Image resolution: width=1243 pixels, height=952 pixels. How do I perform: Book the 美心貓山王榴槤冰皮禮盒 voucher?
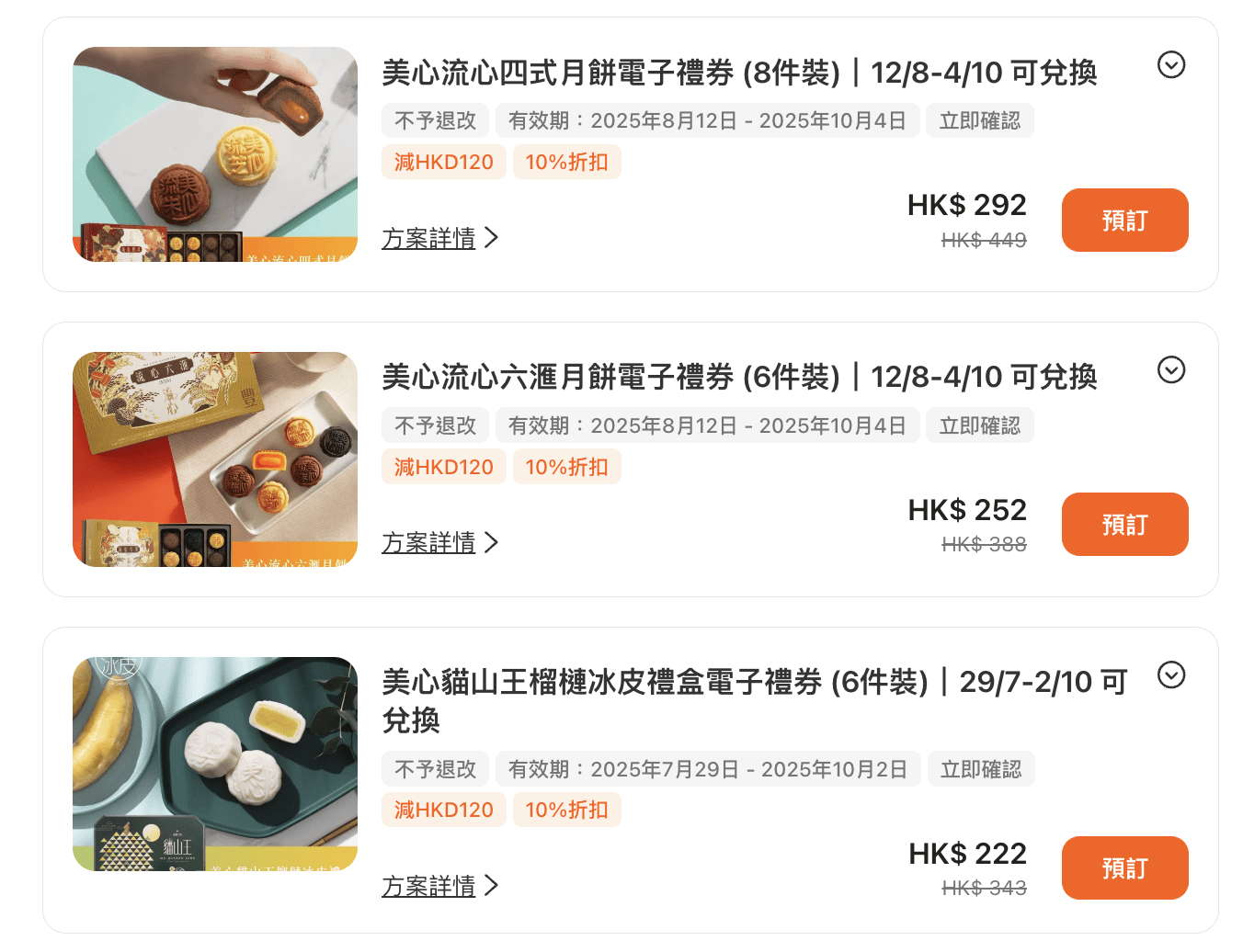[1124, 868]
